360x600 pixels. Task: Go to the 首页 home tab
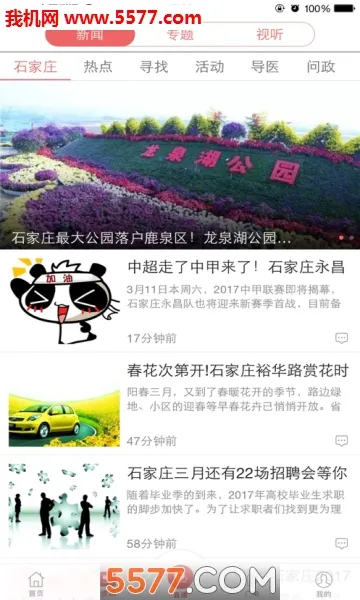point(36,584)
